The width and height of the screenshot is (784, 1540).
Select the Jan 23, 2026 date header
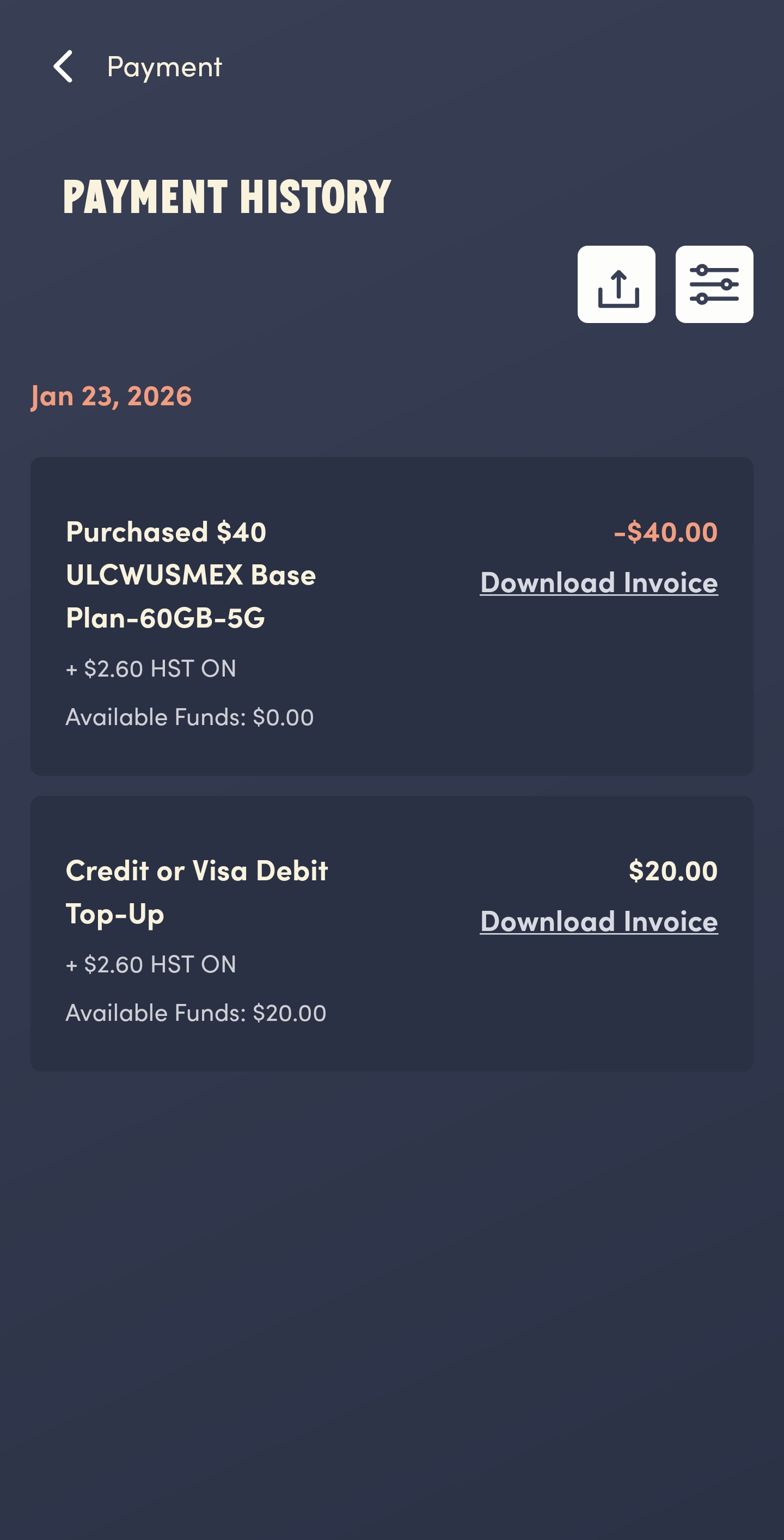pyautogui.click(x=111, y=396)
